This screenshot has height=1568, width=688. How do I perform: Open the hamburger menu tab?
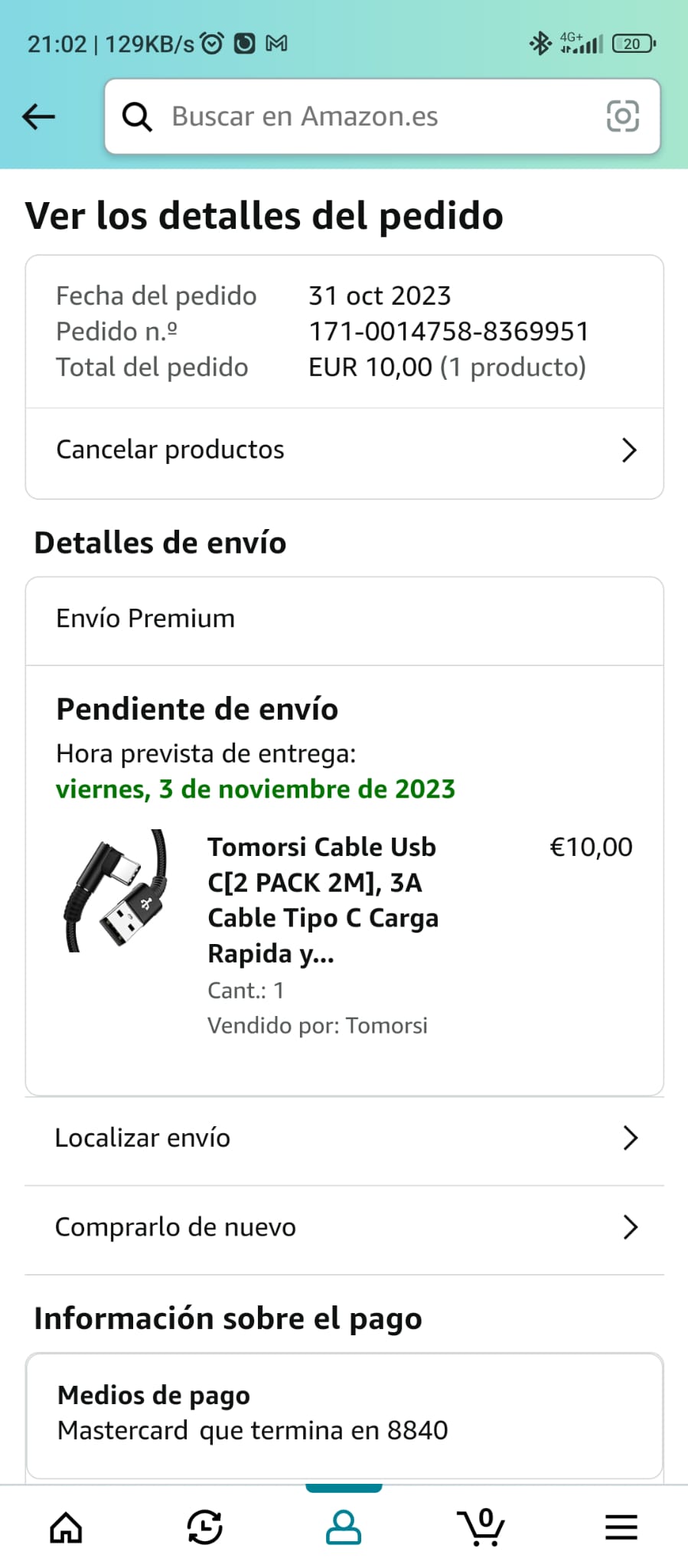(621, 1528)
